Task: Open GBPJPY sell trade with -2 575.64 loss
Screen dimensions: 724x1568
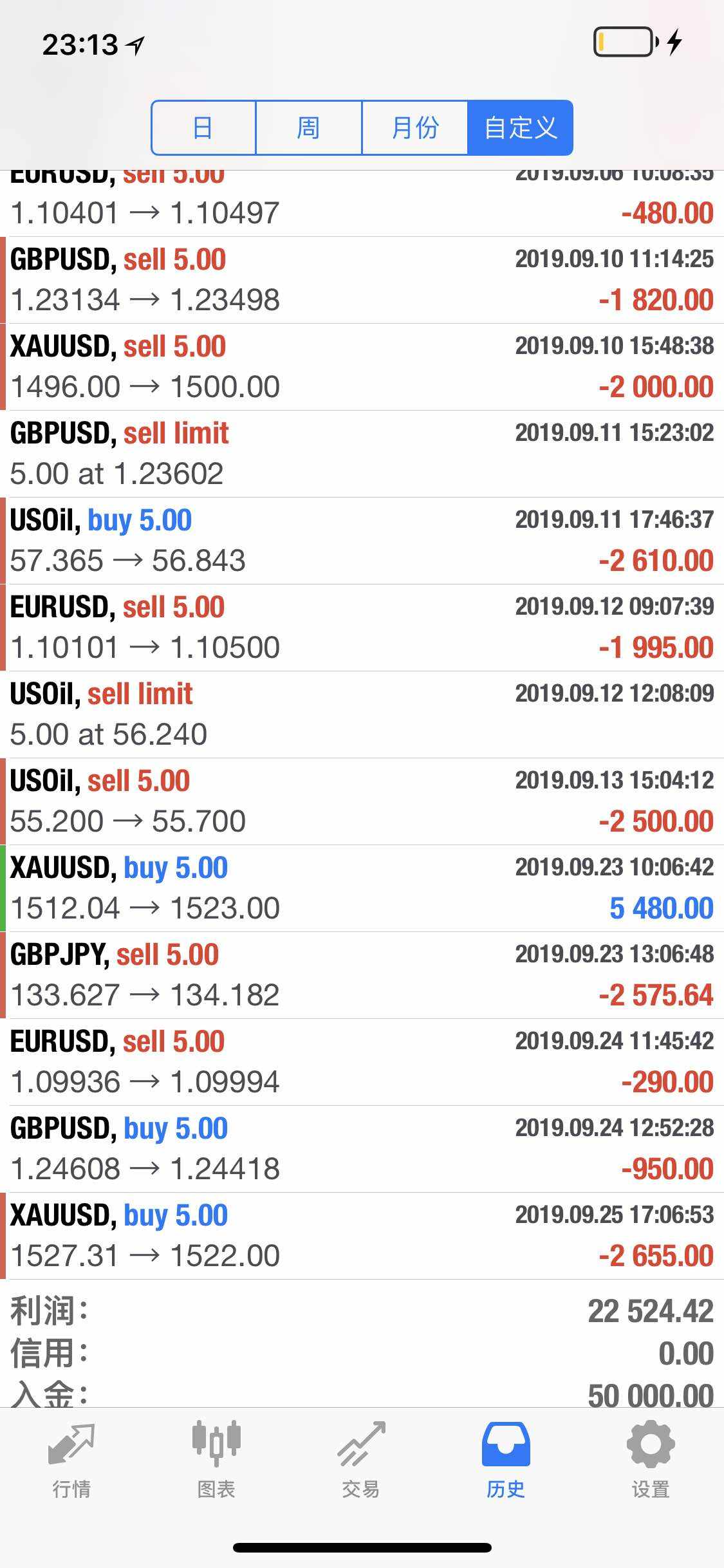Action: (x=362, y=975)
